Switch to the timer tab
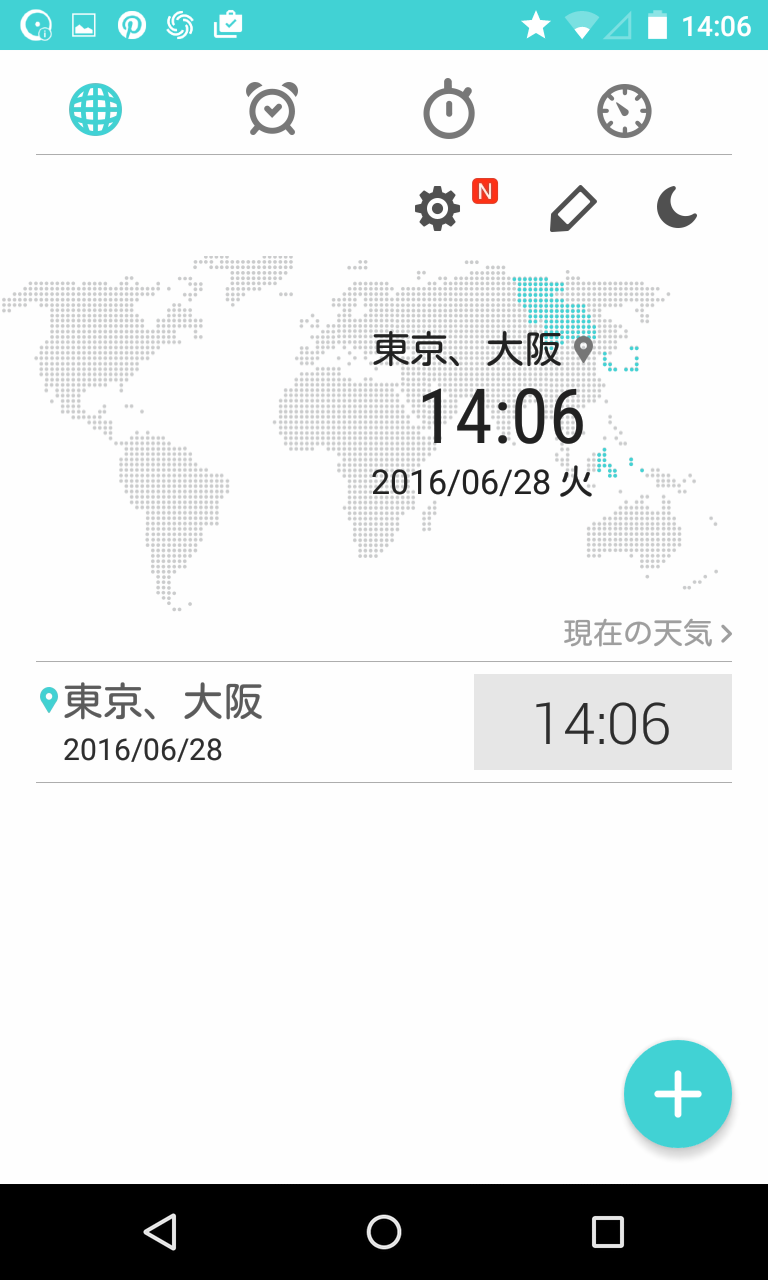The image size is (768, 1280). click(x=624, y=110)
